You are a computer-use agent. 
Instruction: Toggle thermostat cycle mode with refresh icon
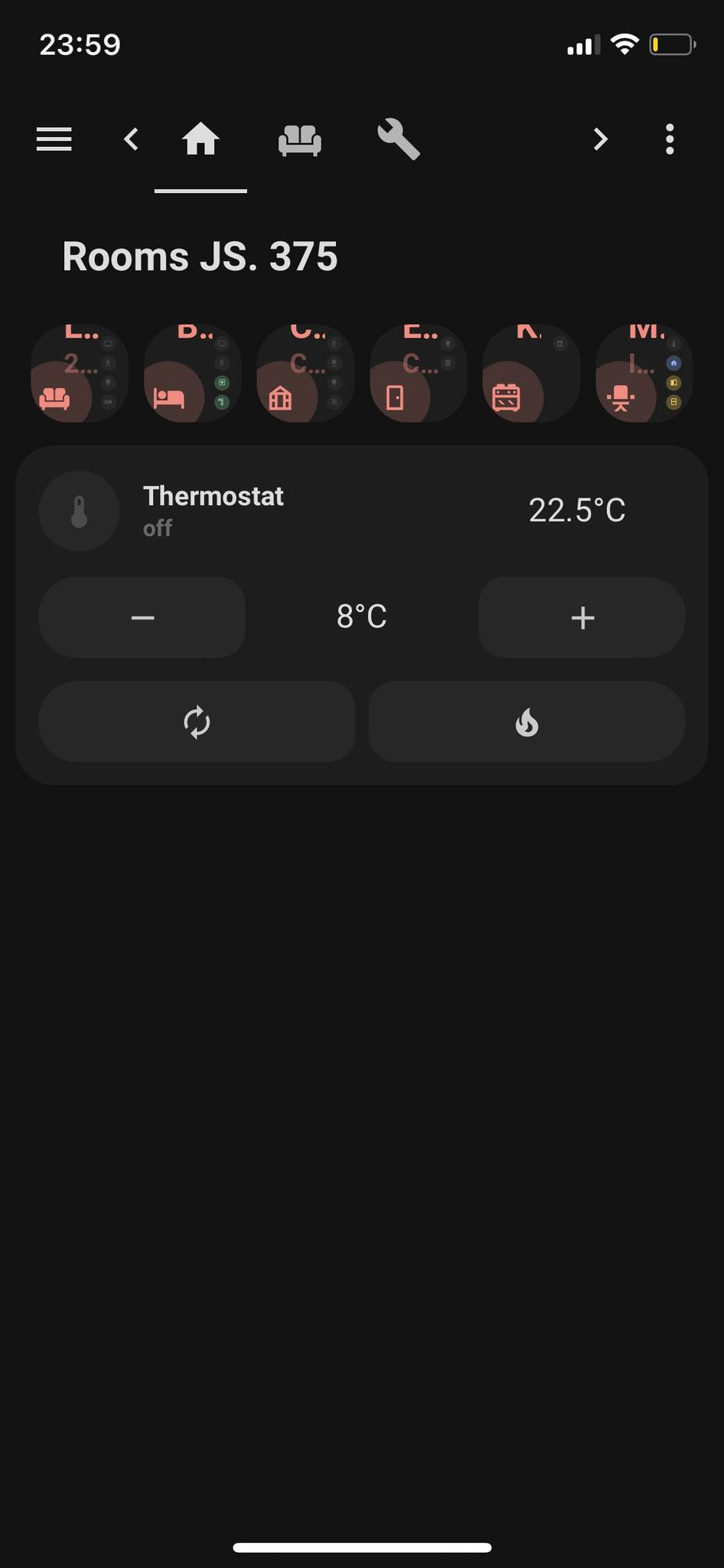196,721
